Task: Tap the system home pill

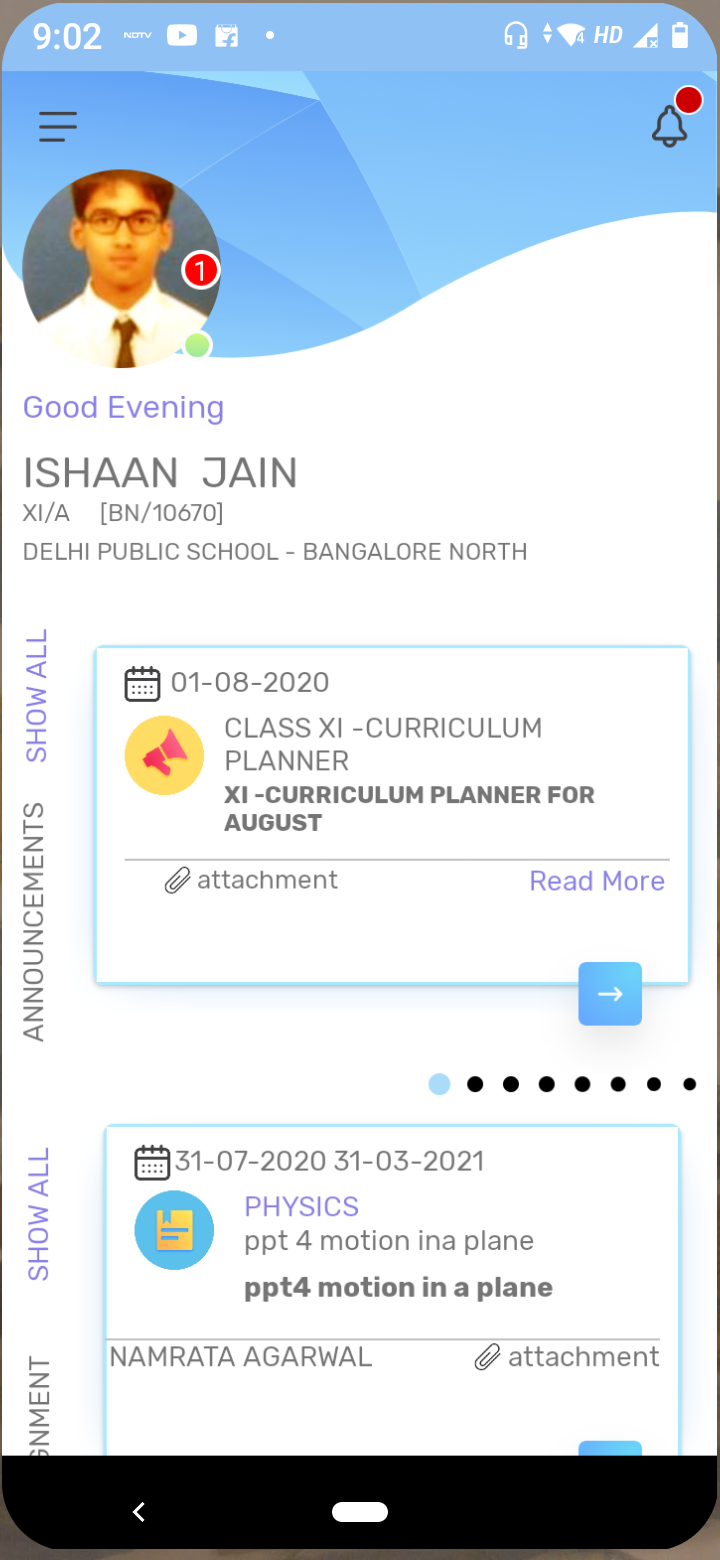Action: tap(360, 1512)
